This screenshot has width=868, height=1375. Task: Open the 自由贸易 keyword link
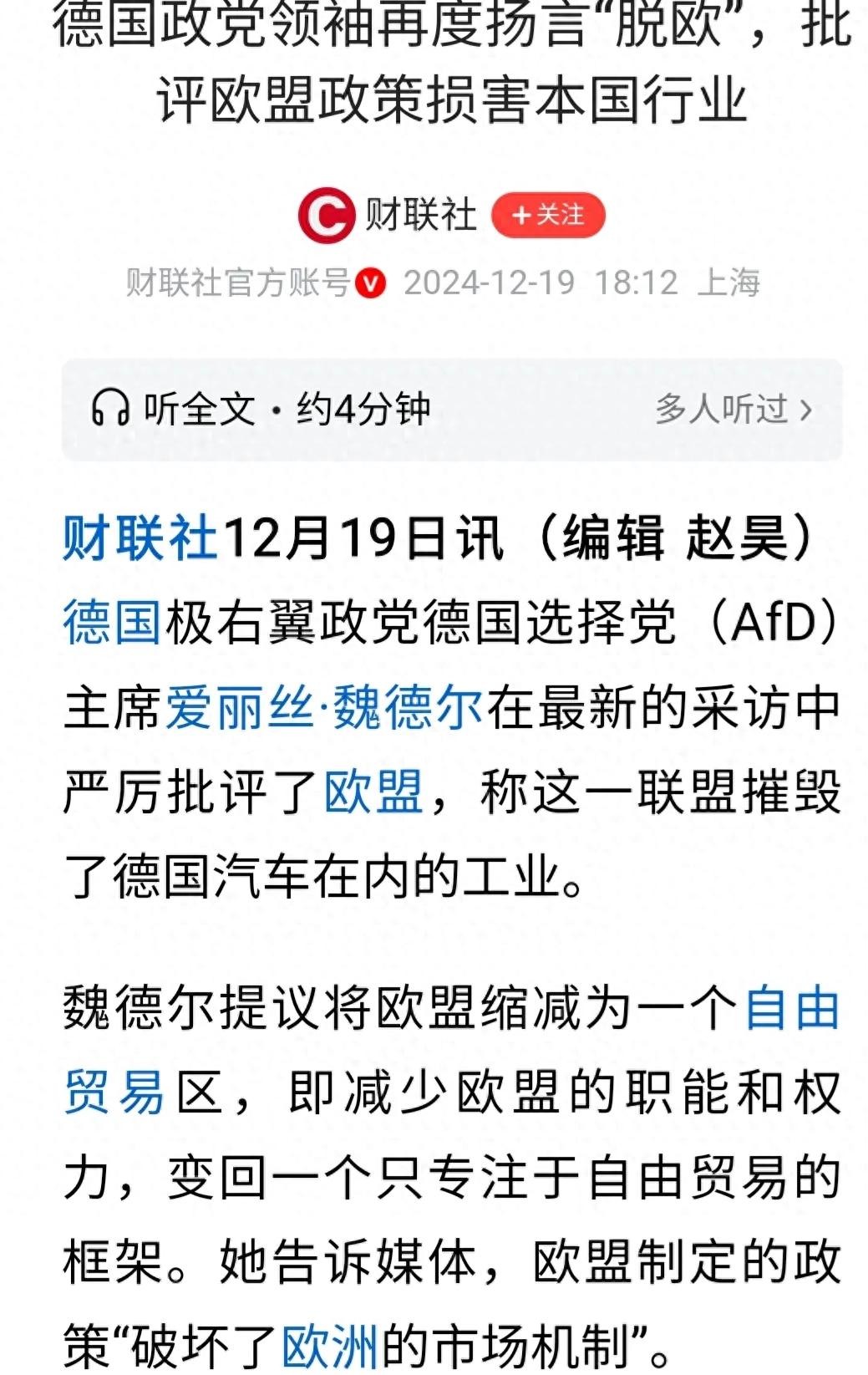[x=790, y=1008]
